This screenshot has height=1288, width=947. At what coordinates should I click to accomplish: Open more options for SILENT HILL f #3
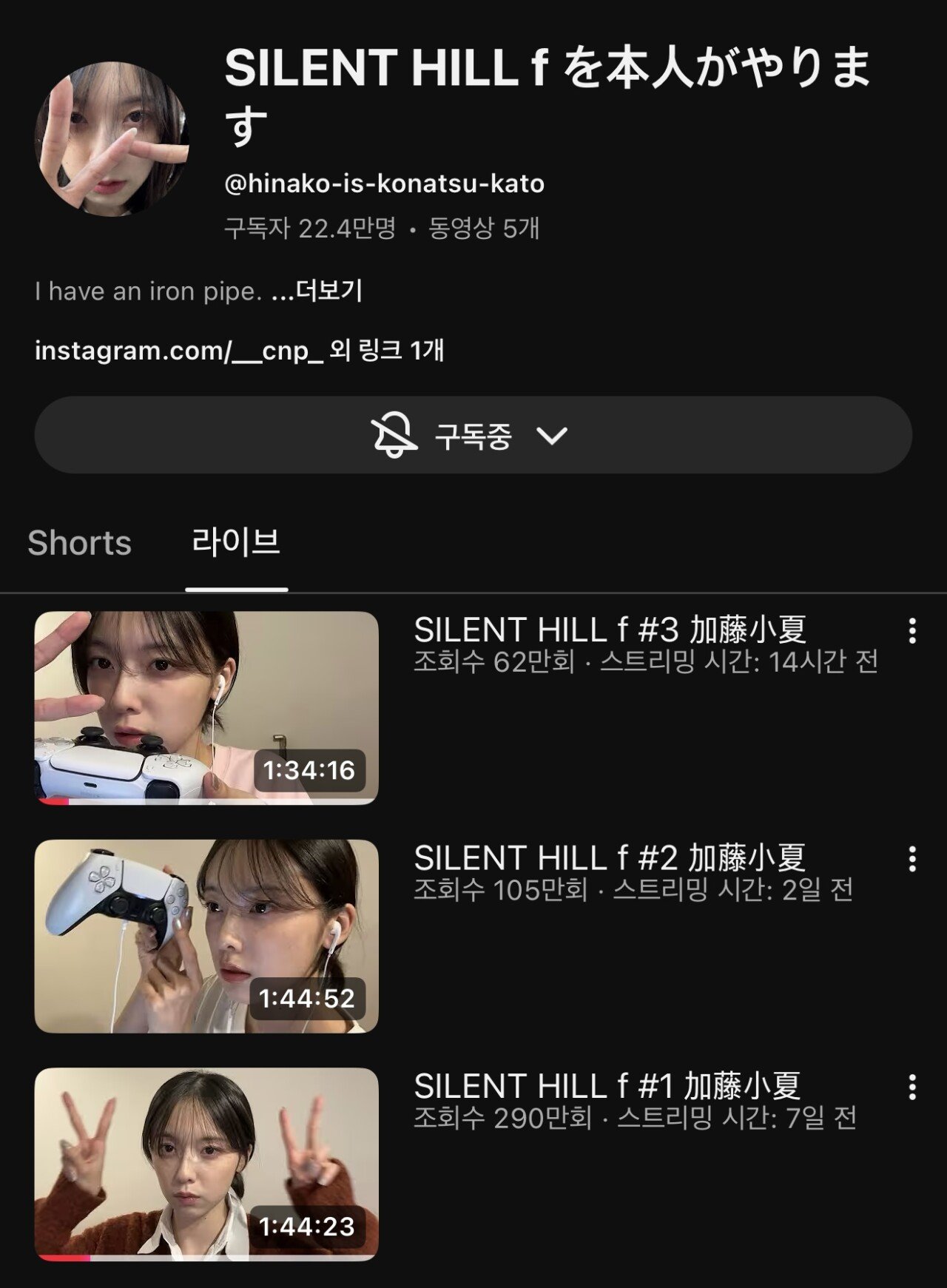tap(912, 631)
